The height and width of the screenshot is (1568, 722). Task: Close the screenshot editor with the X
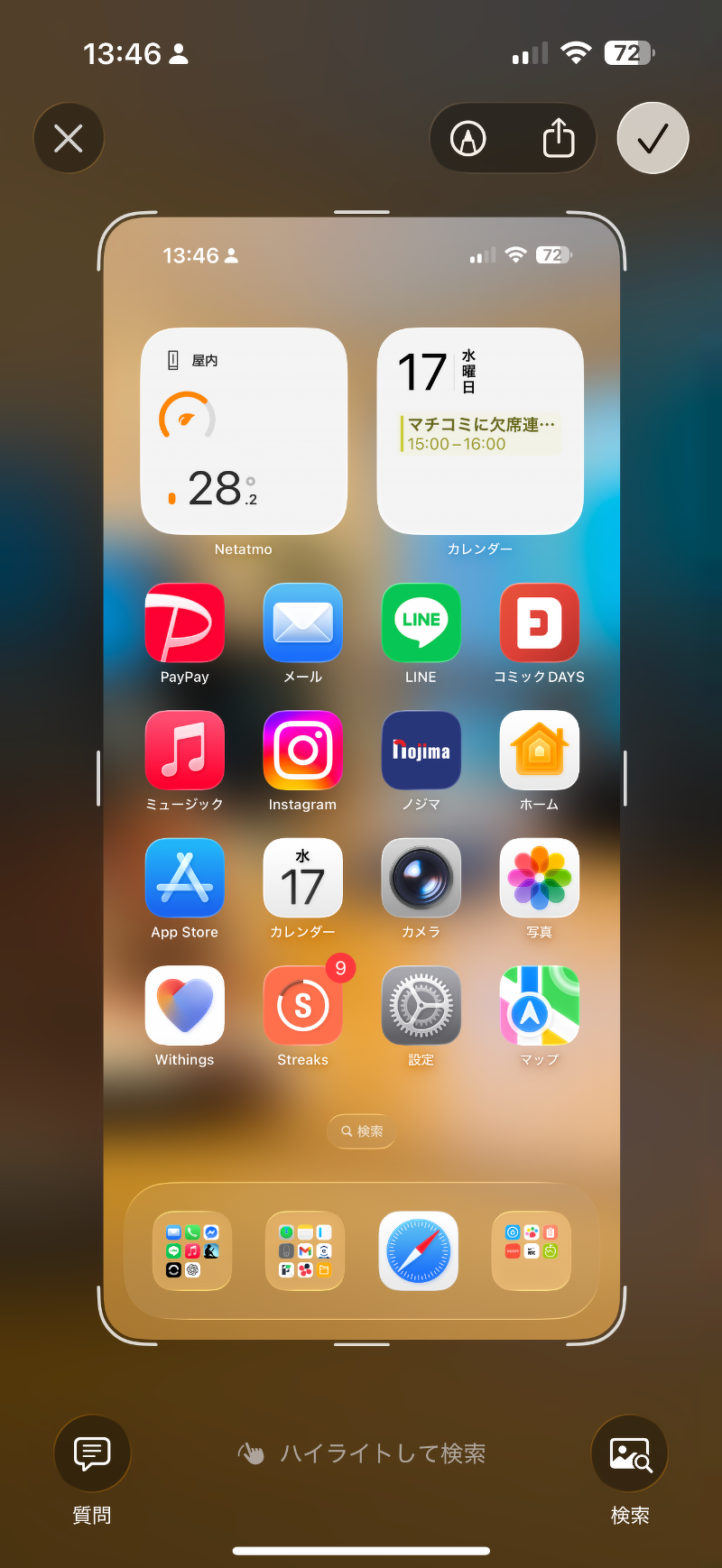coord(69,138)
